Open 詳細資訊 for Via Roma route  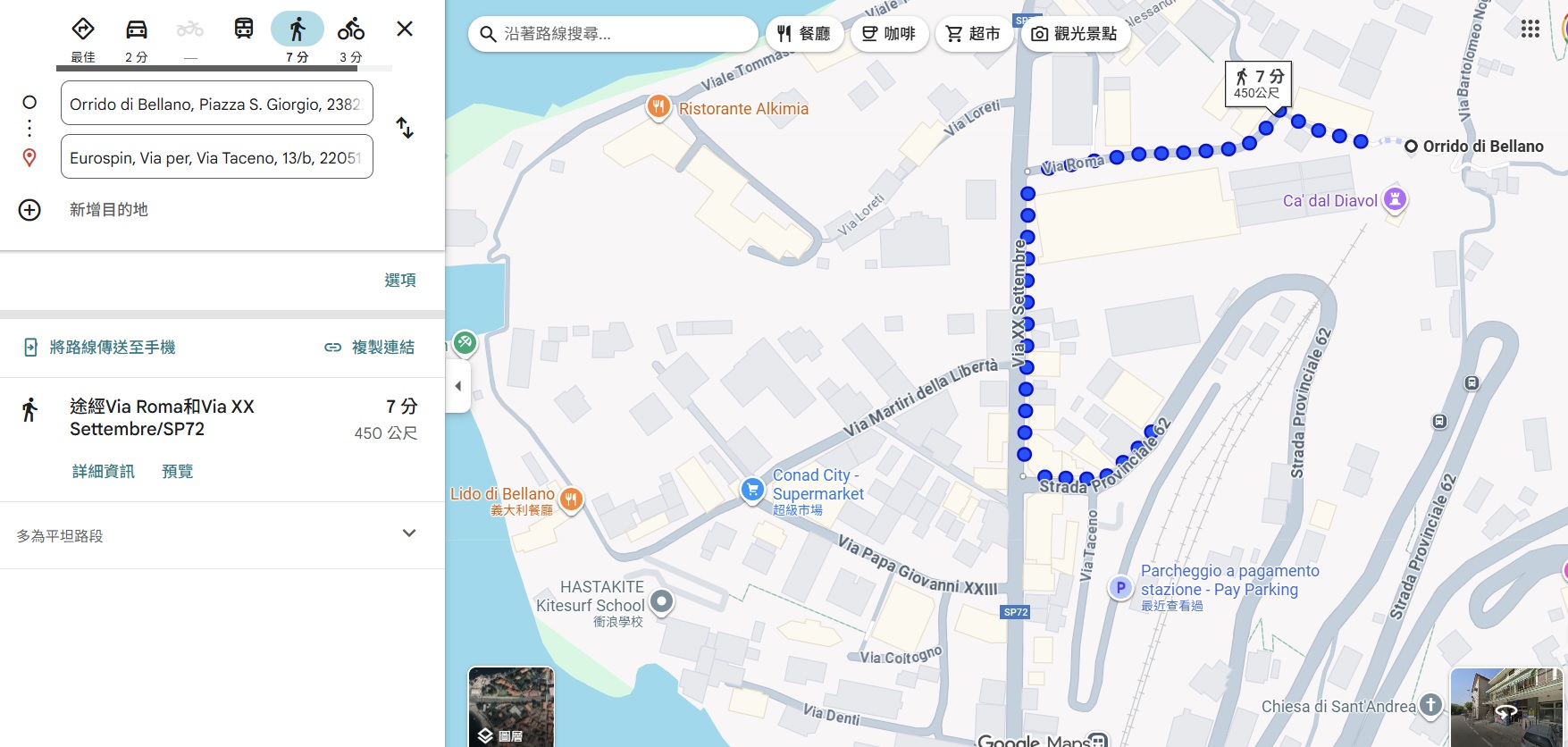click(104, 472)
